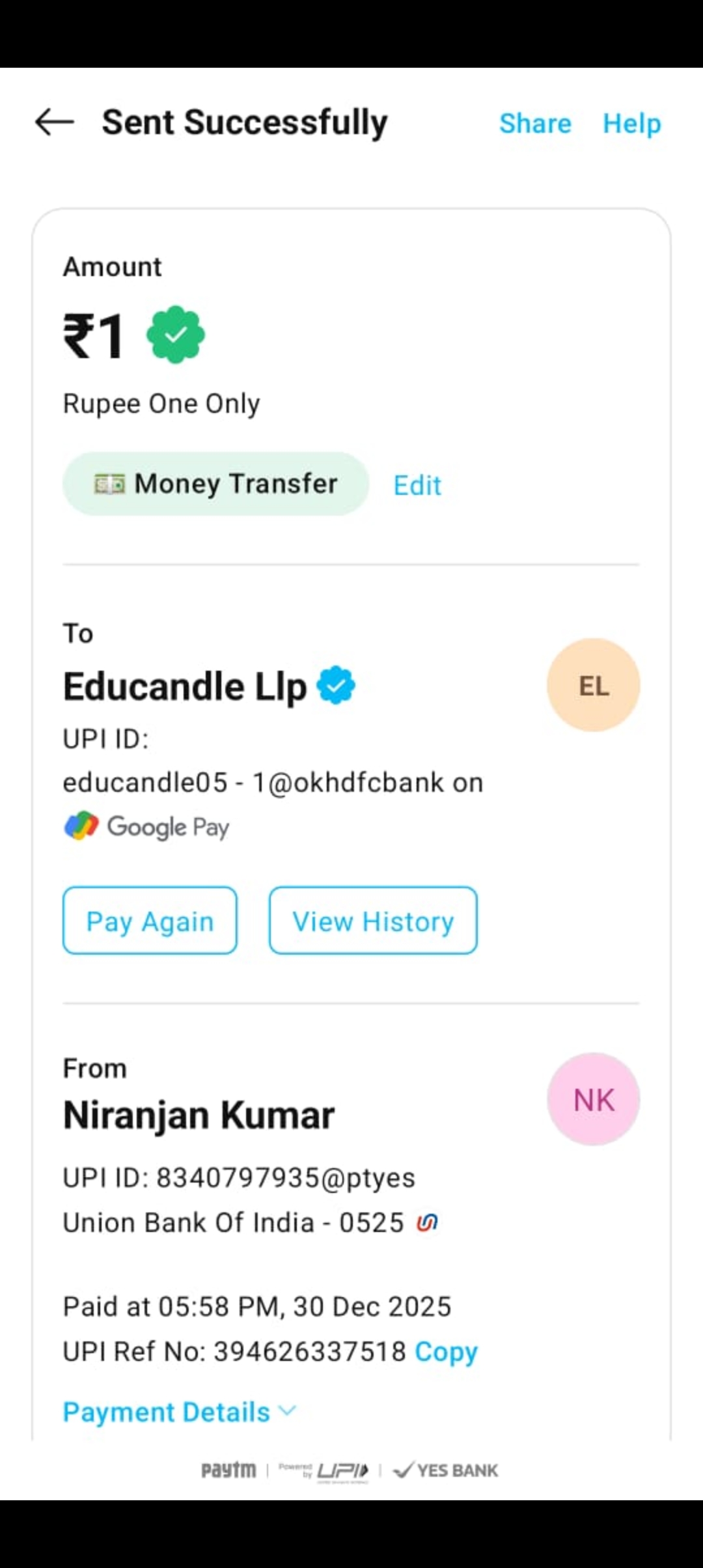
Task: Share this payment receipt
Action: coord(535,124)
